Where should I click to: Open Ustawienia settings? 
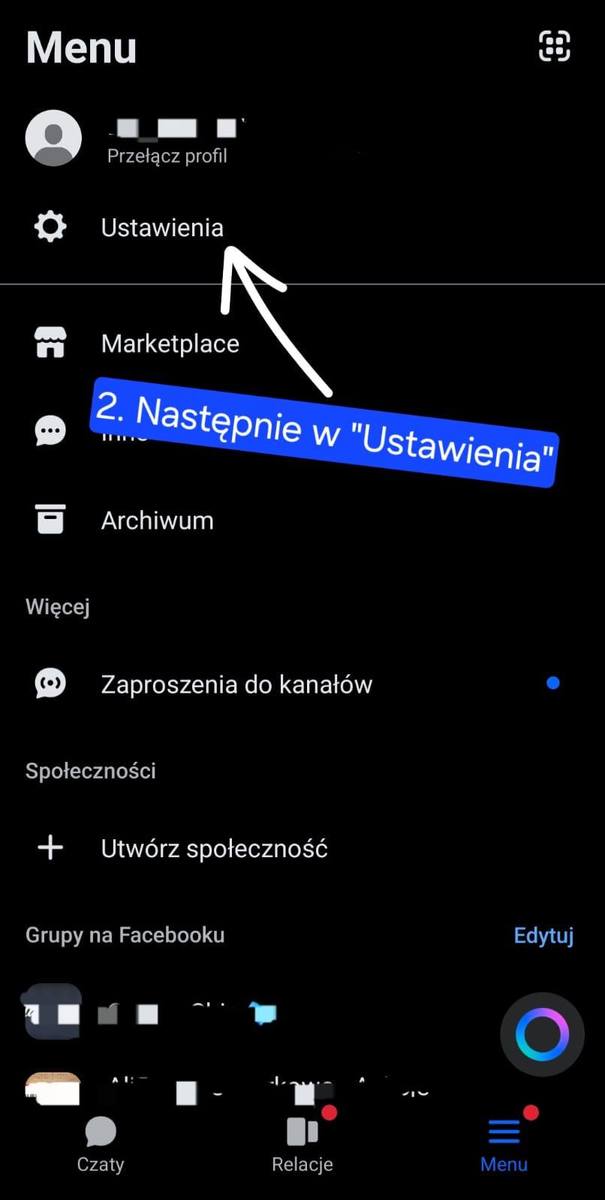pyautogui.click(x=162, y=228)
